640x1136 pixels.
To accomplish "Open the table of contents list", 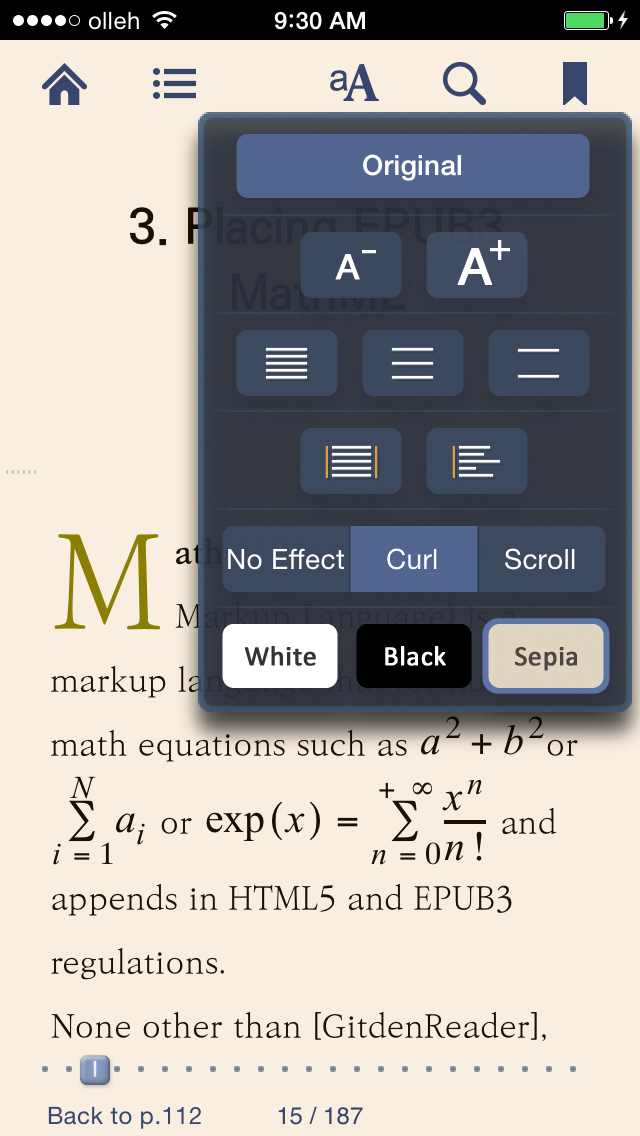I will click(175, 84).
